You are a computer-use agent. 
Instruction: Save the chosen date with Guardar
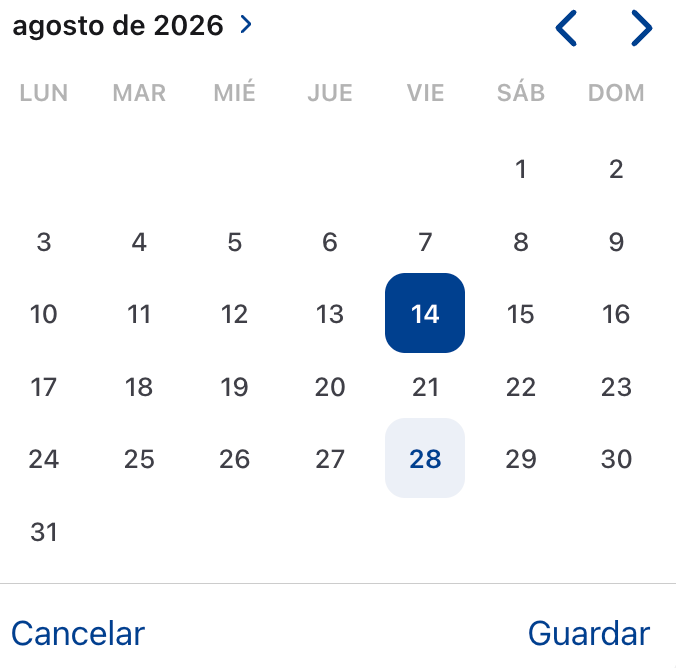click(x=589, y=633)
